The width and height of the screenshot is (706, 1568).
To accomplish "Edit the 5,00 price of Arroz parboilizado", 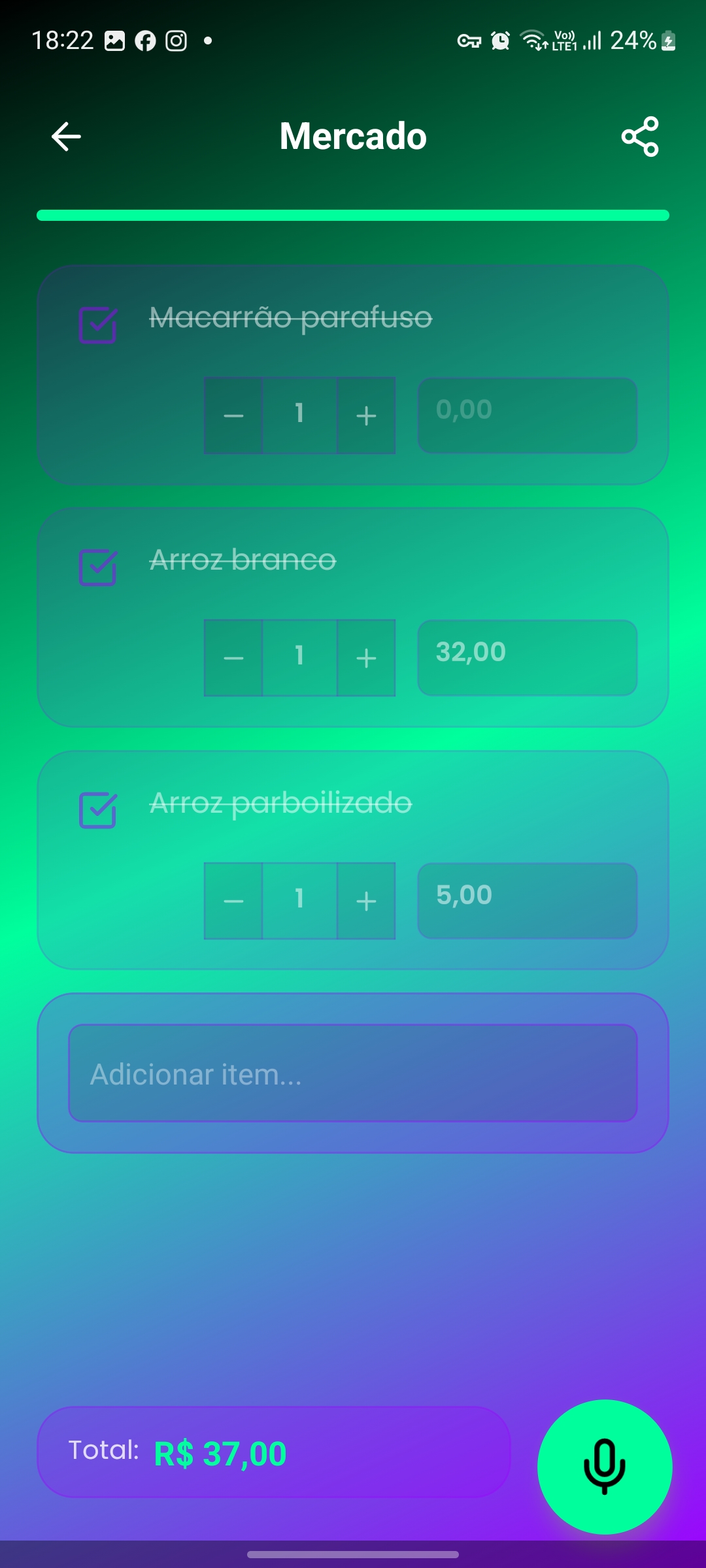I will click(527, 901).
